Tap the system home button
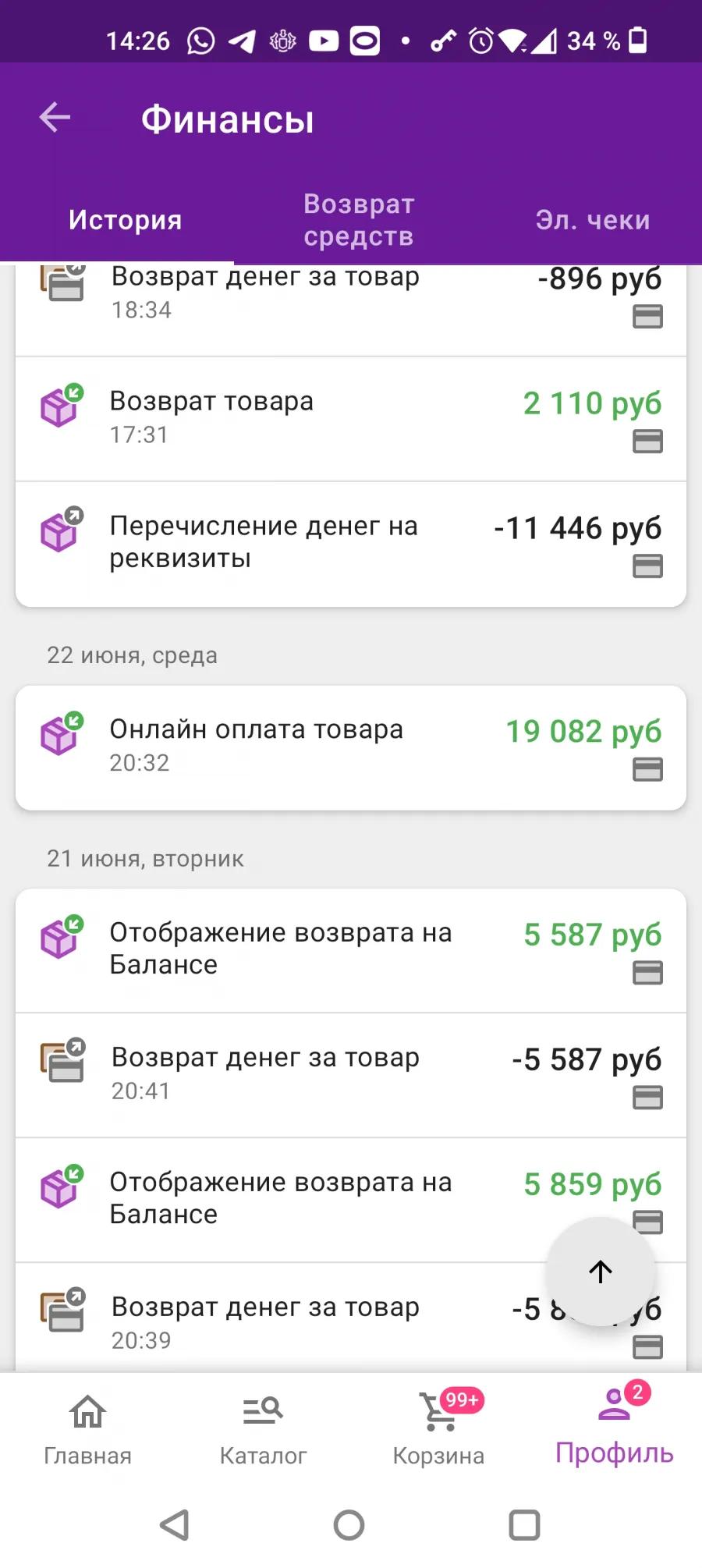The image size is (702, 1568). pos(349,1524)
